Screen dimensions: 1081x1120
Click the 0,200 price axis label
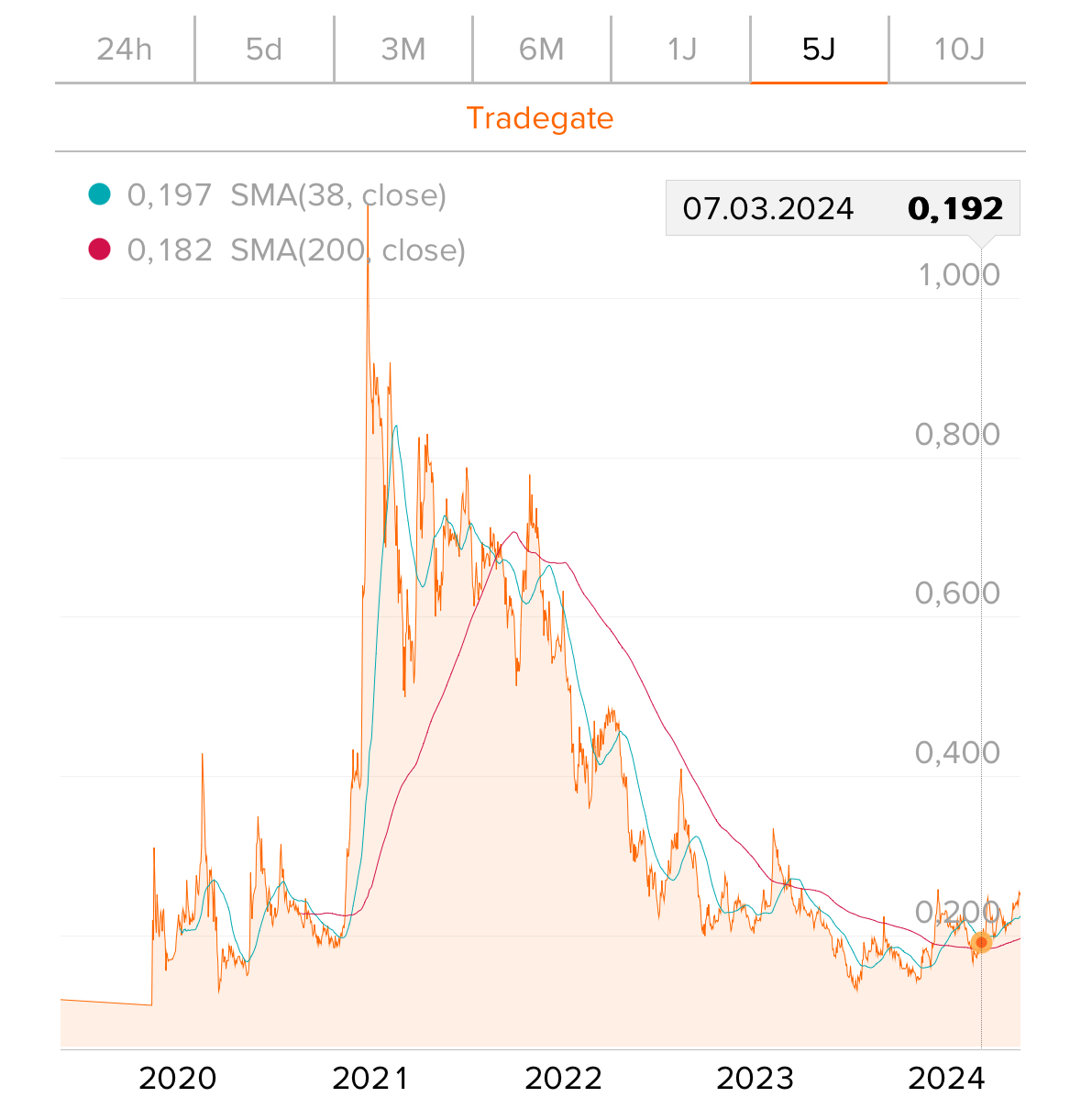click(957, 912)
